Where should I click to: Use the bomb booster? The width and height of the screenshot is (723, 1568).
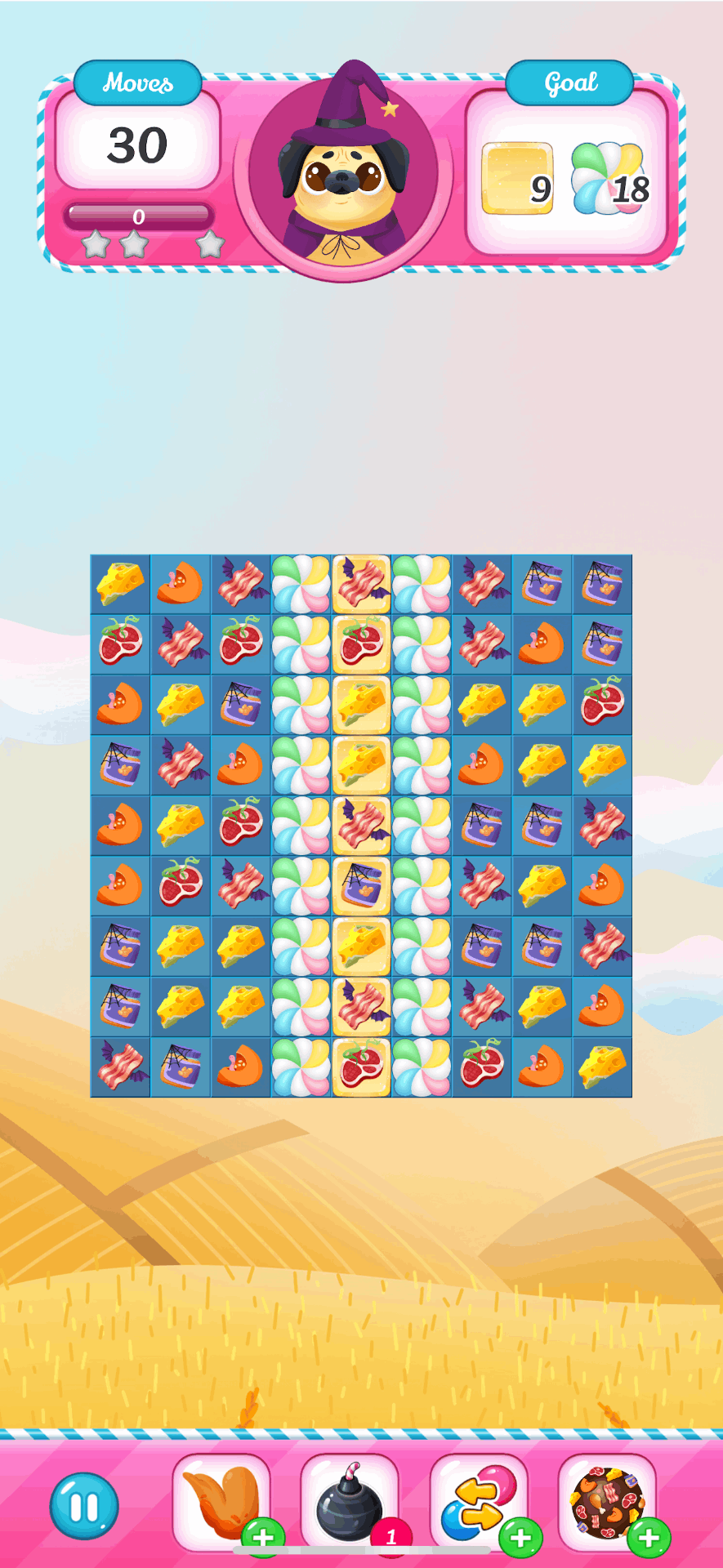pos(350,1503)
